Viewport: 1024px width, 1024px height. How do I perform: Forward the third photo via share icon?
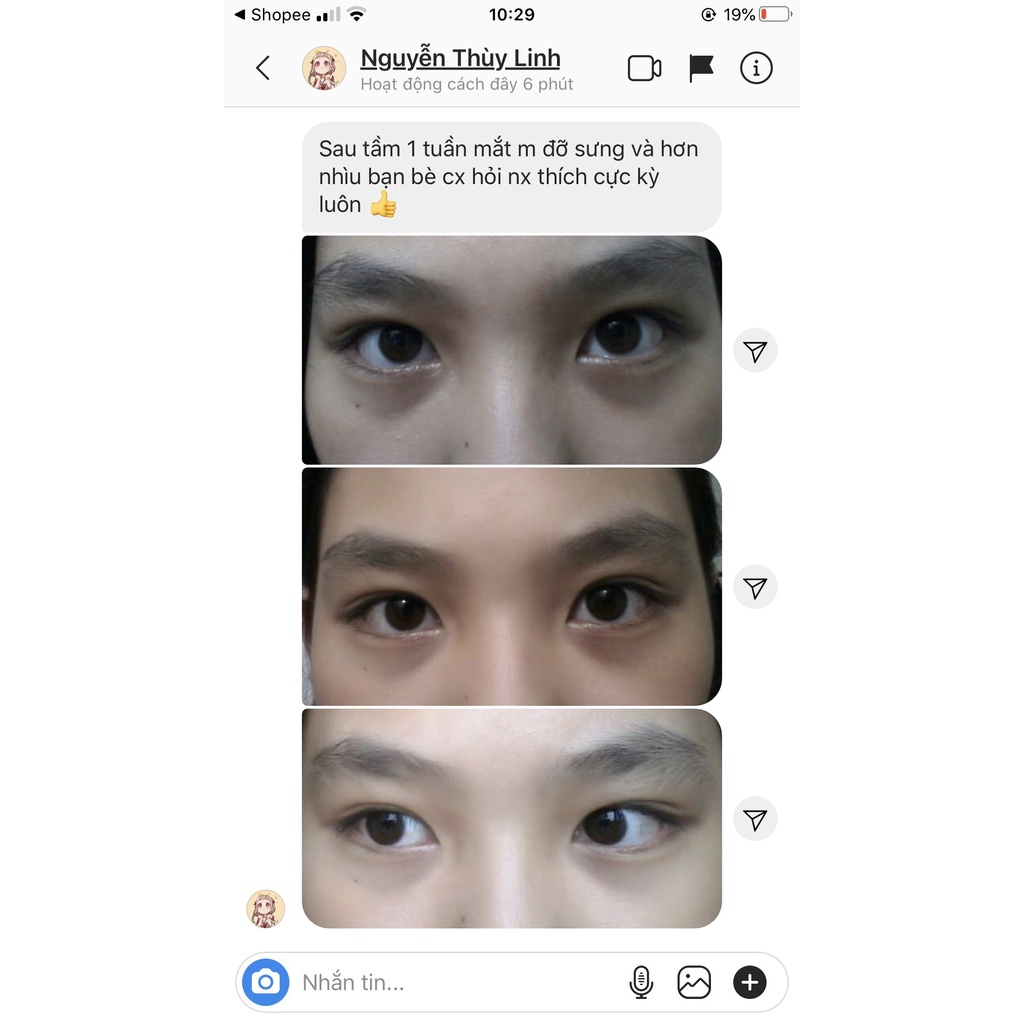point(755,820)
